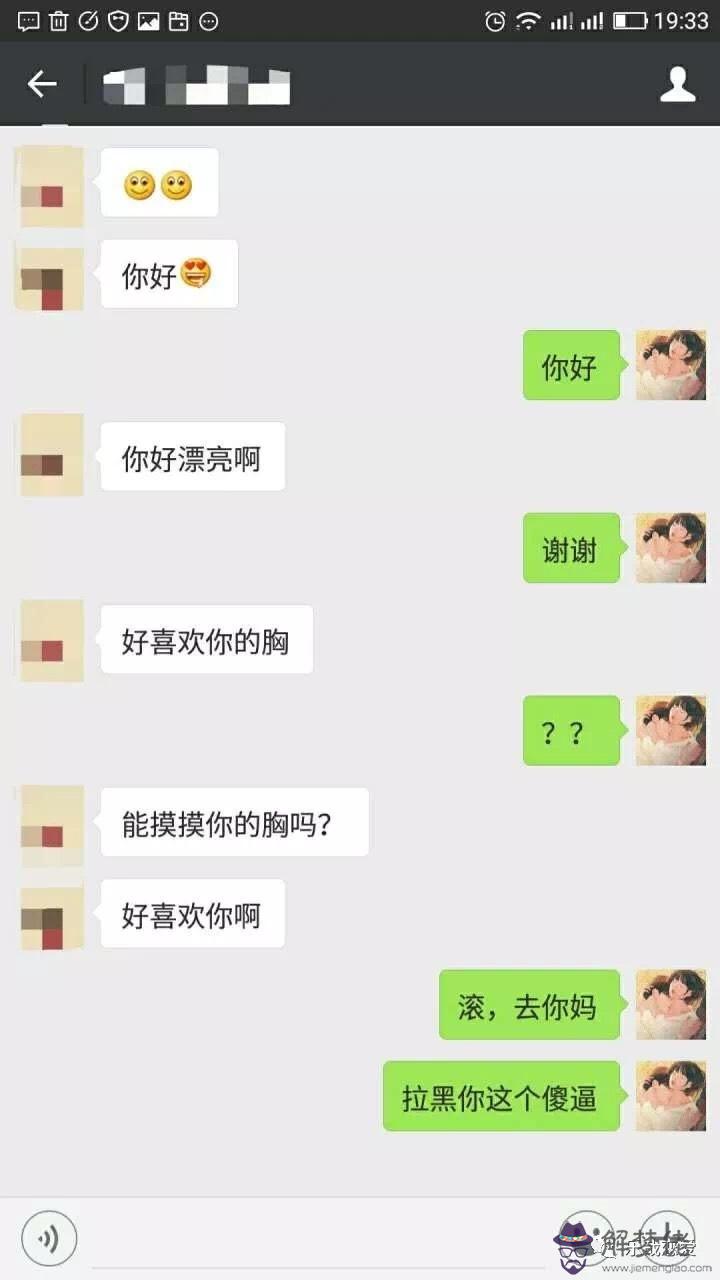The height and width of the screenshot is (1280, 720).
Task: Open own avatar beside 谢谢 message
Action: click(671, 548)
